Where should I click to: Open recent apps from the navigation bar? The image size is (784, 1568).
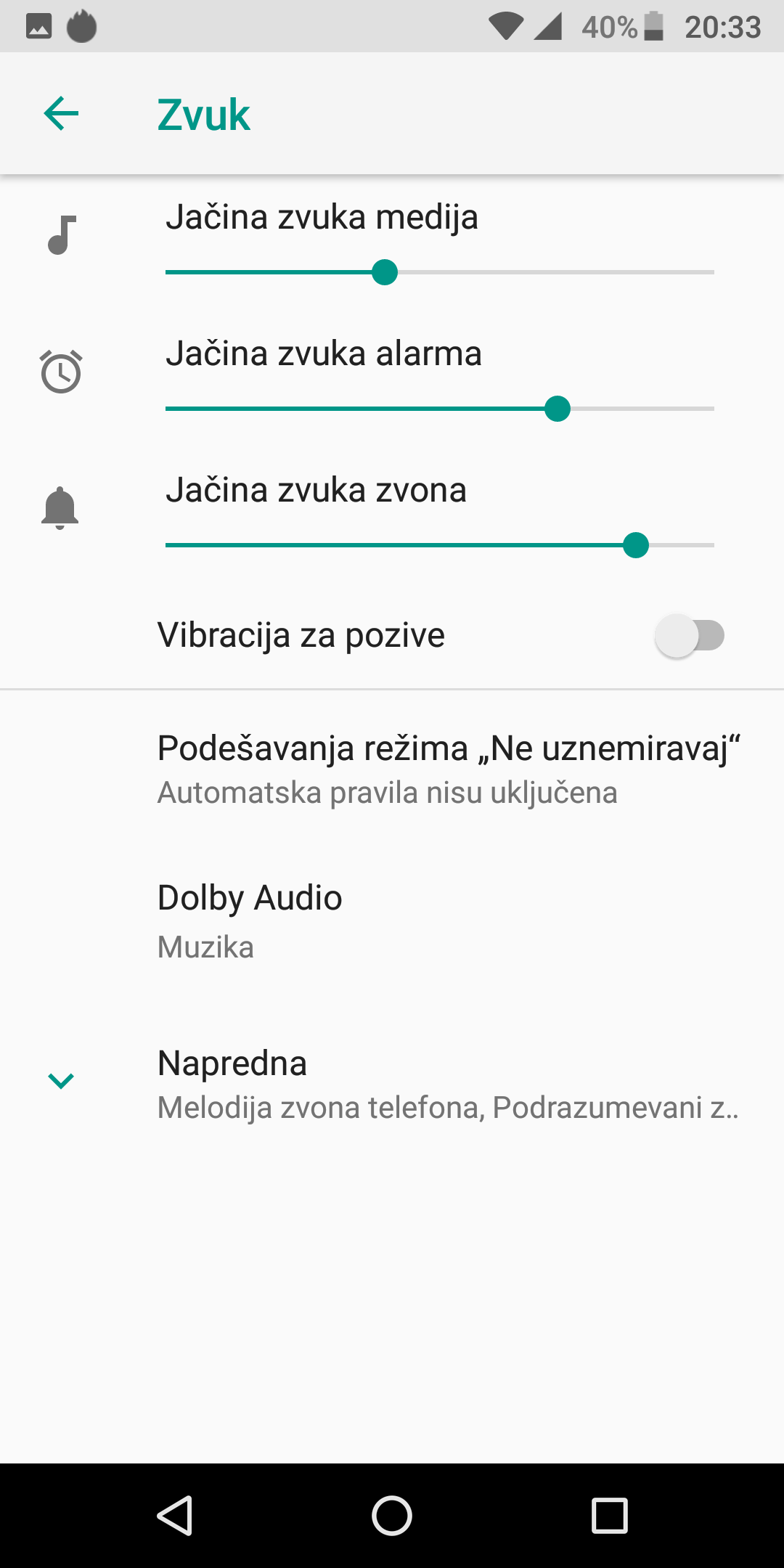(610, 1516)
